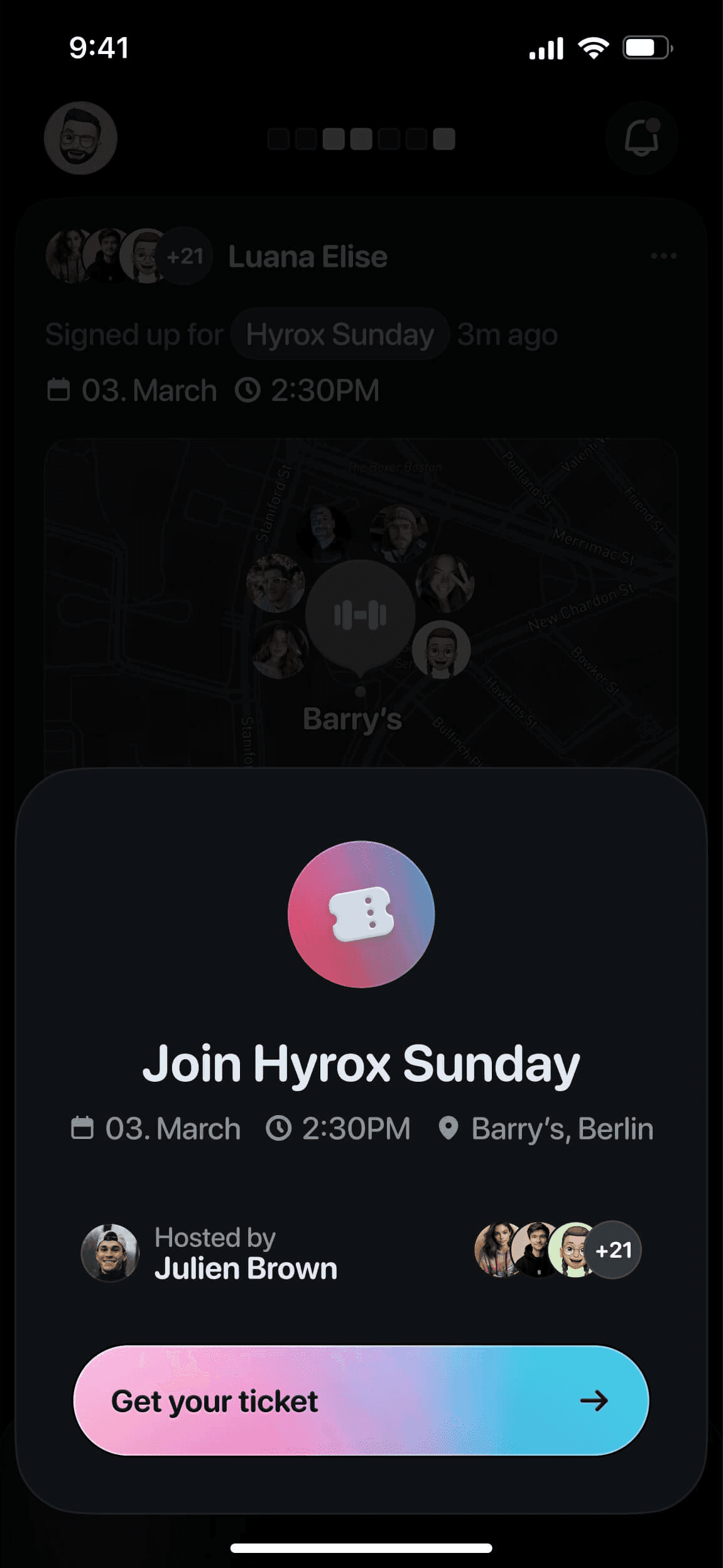Tap the Get your ticket button
Viewport: 723px width, 1568px height.
361,1400
